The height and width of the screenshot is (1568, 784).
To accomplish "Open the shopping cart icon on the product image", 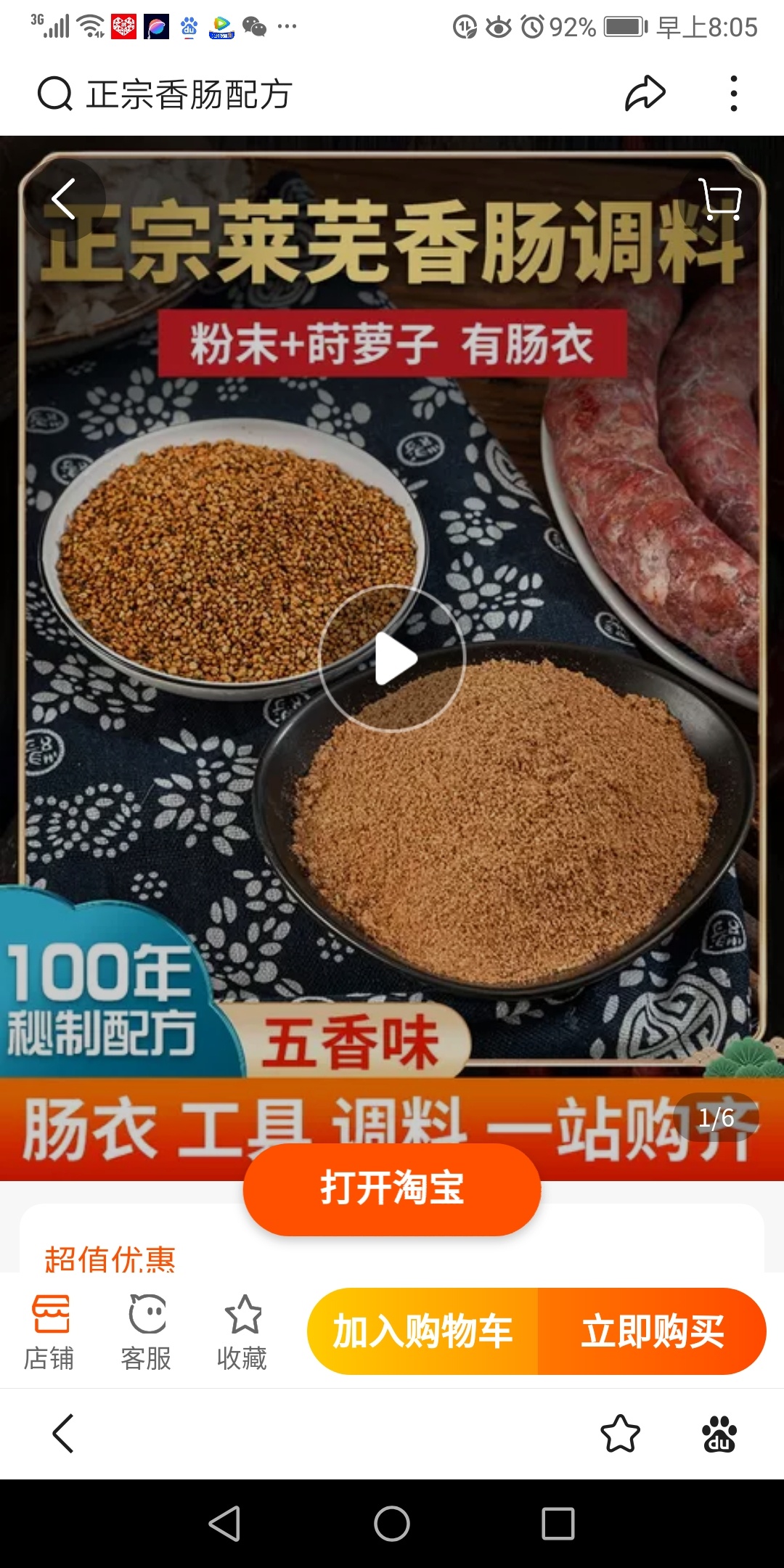I will click(x=719, y=198).
